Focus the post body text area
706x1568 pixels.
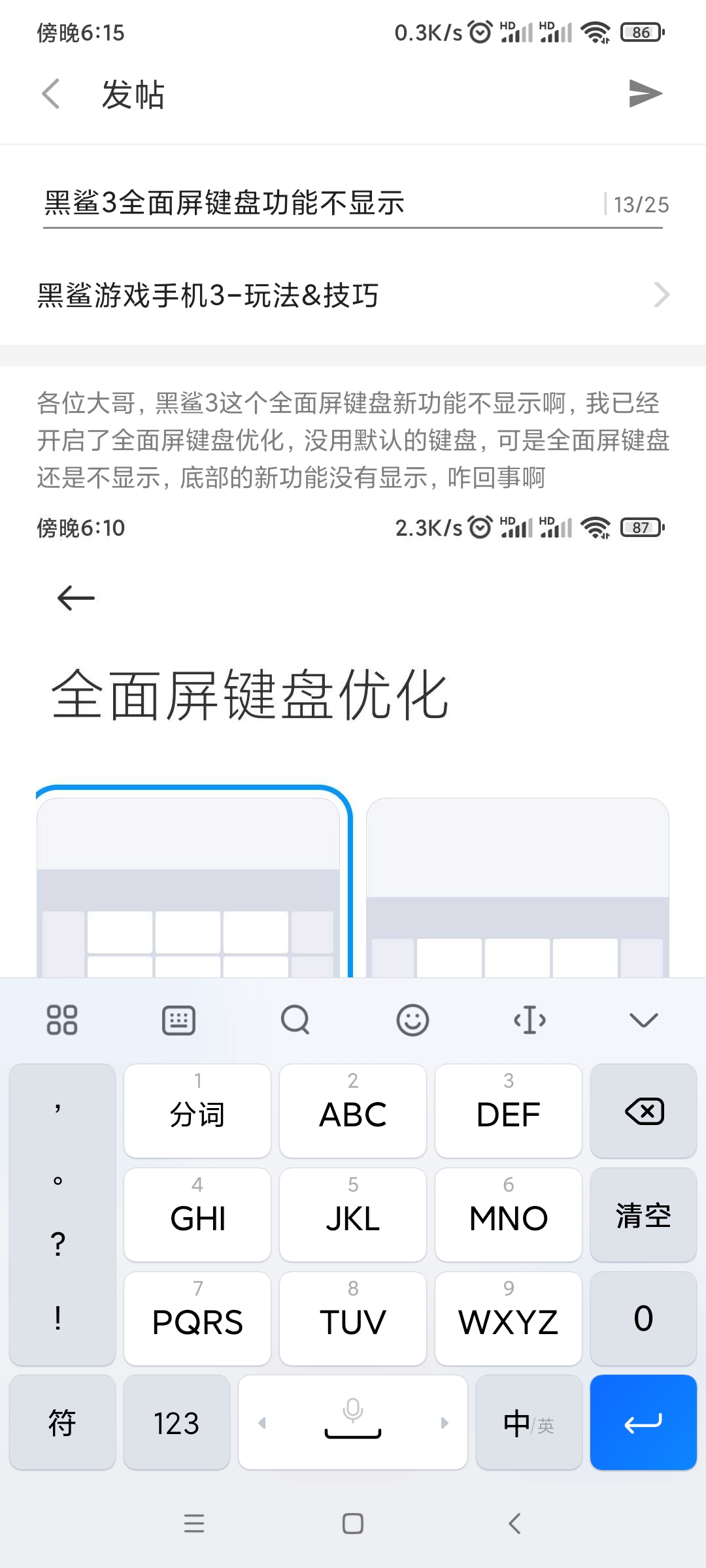353,440
